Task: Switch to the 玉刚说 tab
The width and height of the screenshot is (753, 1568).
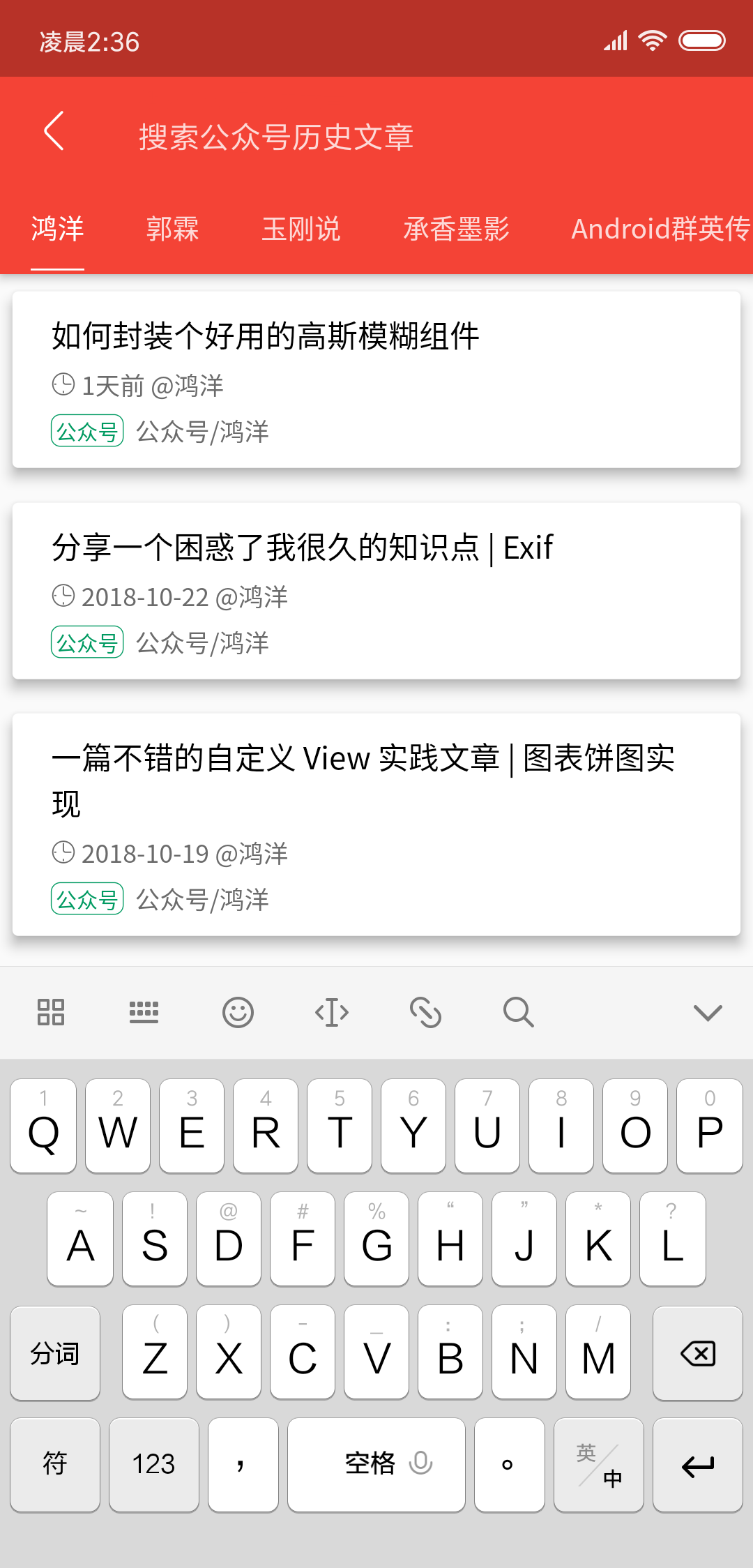Action: [x=301, y=229]
